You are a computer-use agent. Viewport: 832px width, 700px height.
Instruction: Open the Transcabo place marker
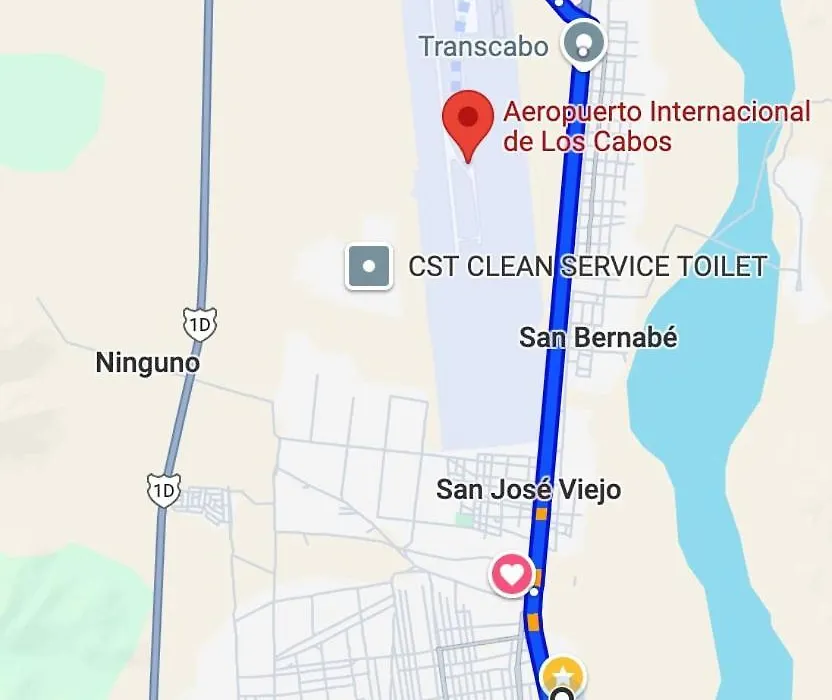pos(583,44)
